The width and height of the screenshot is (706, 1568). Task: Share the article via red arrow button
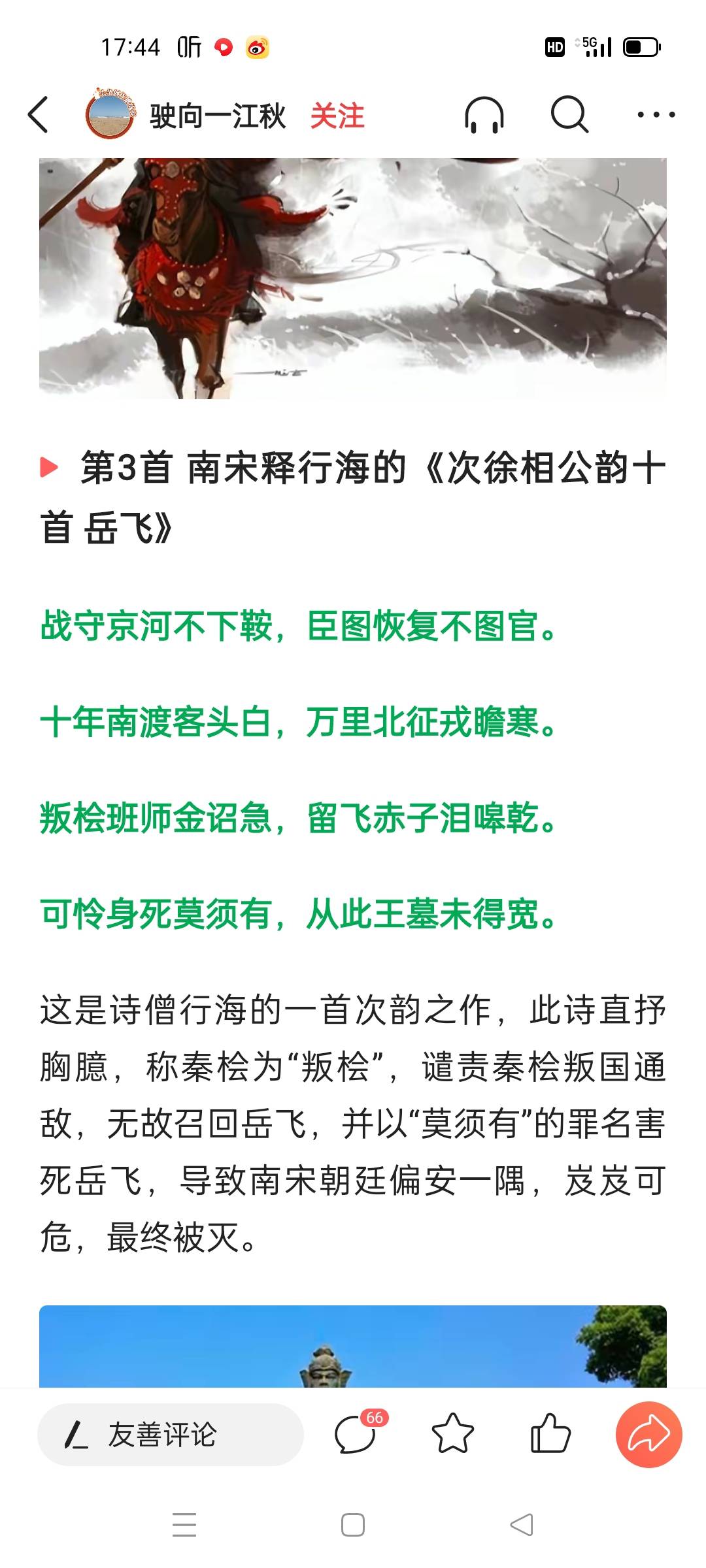coord(648,1434)
